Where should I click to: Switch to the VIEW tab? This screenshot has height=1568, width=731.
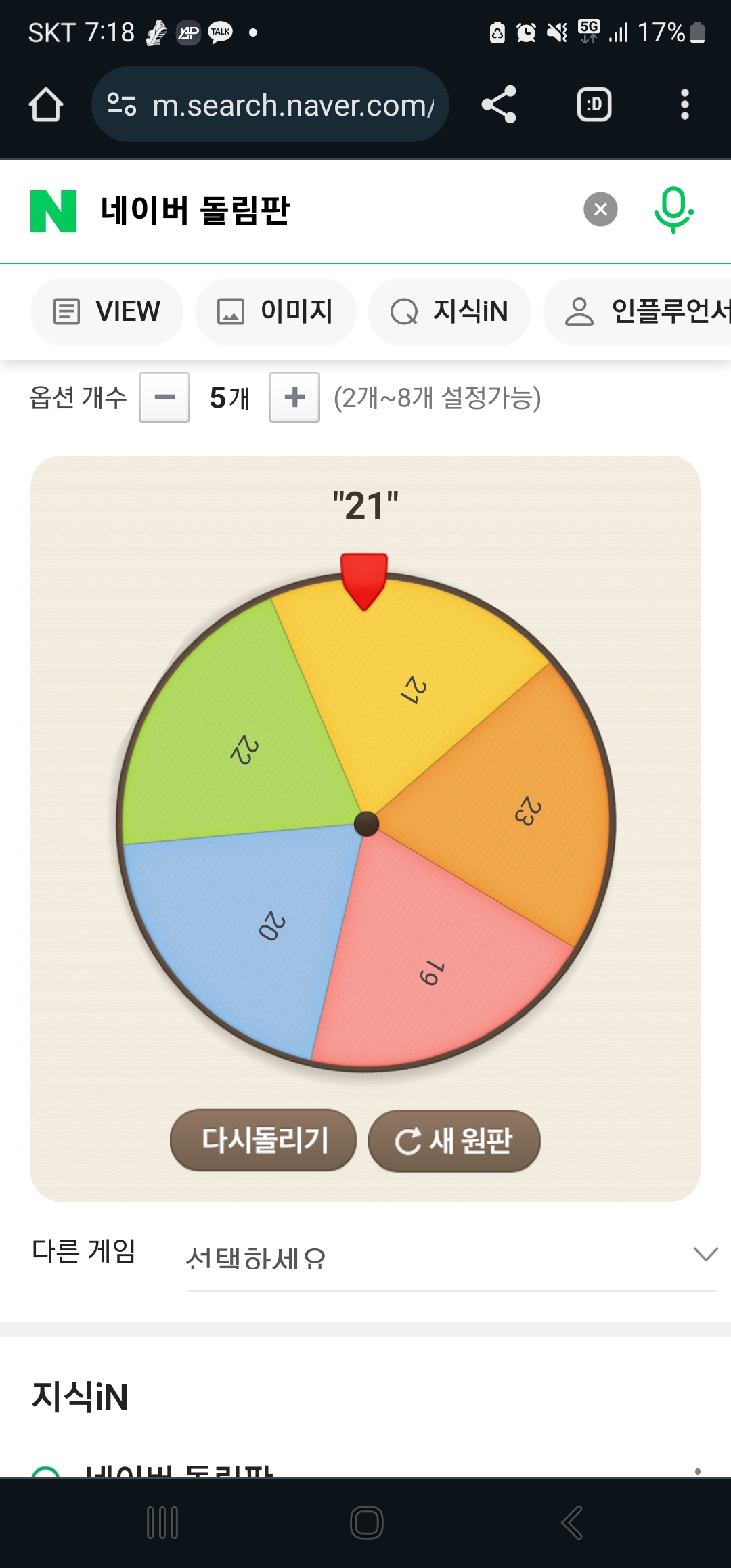pos(107,311)
